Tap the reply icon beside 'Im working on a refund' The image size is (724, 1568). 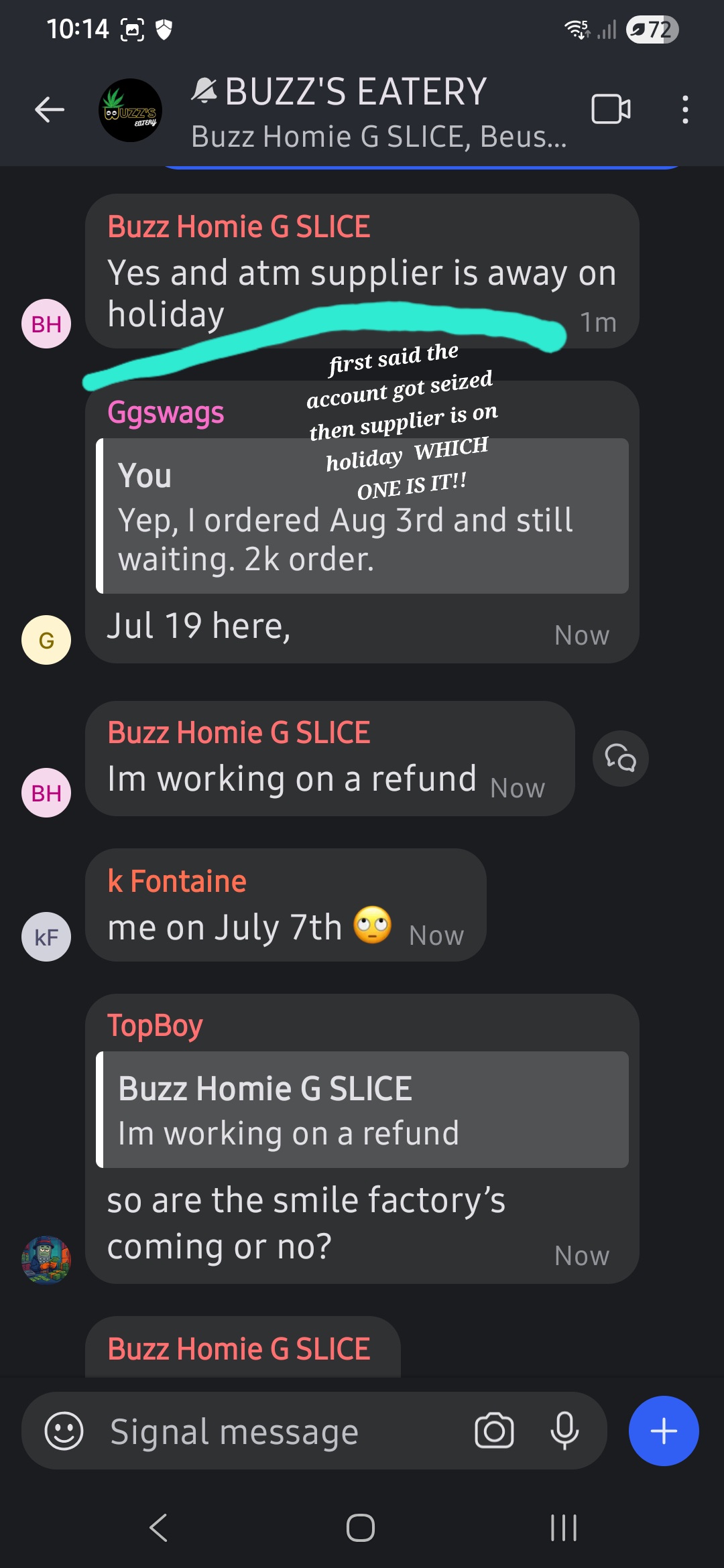(620, 759)
